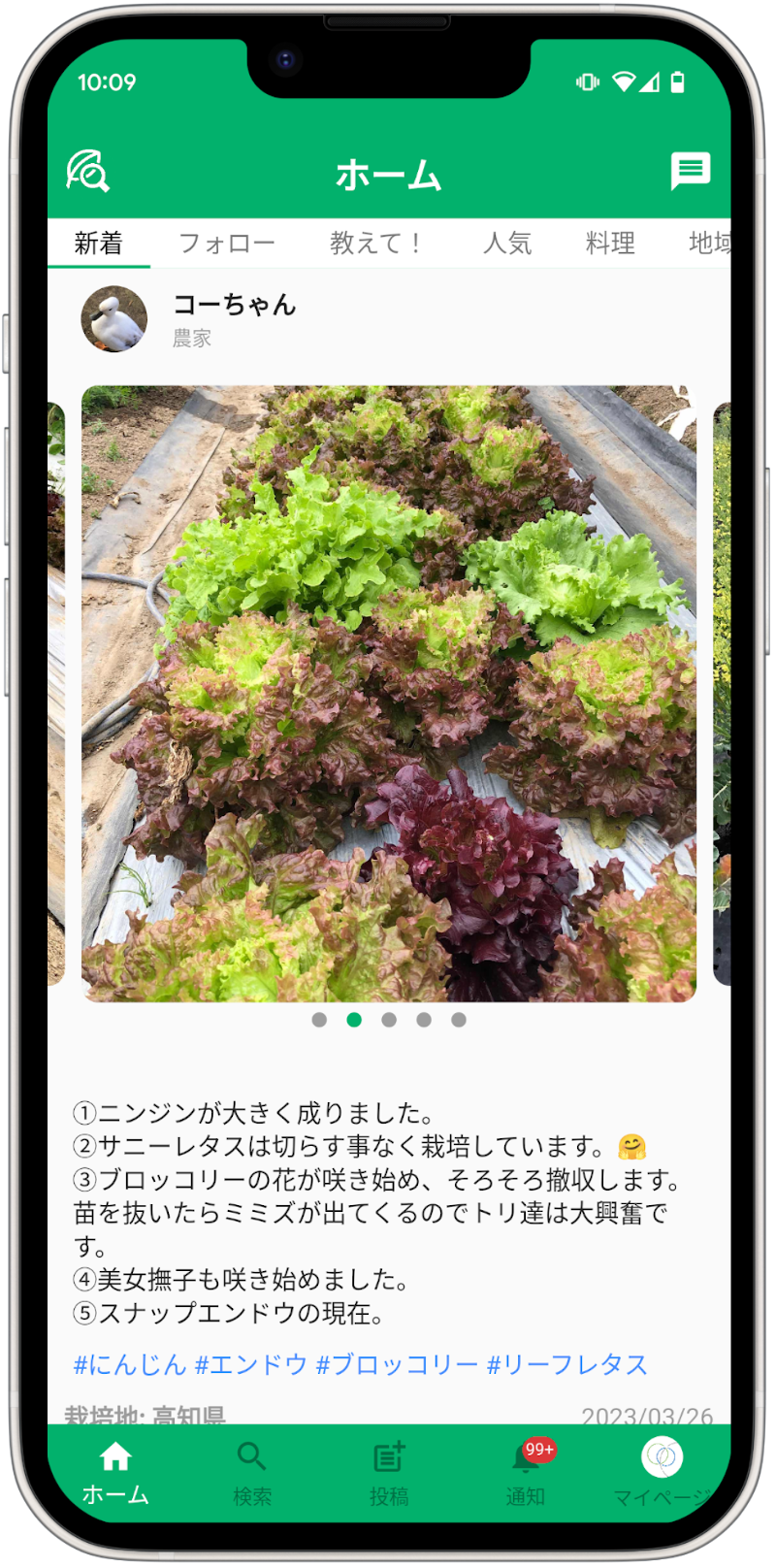Viewport: 776px width, 1568px height.
Task: Open the 料理 tab
Action: 610,243
